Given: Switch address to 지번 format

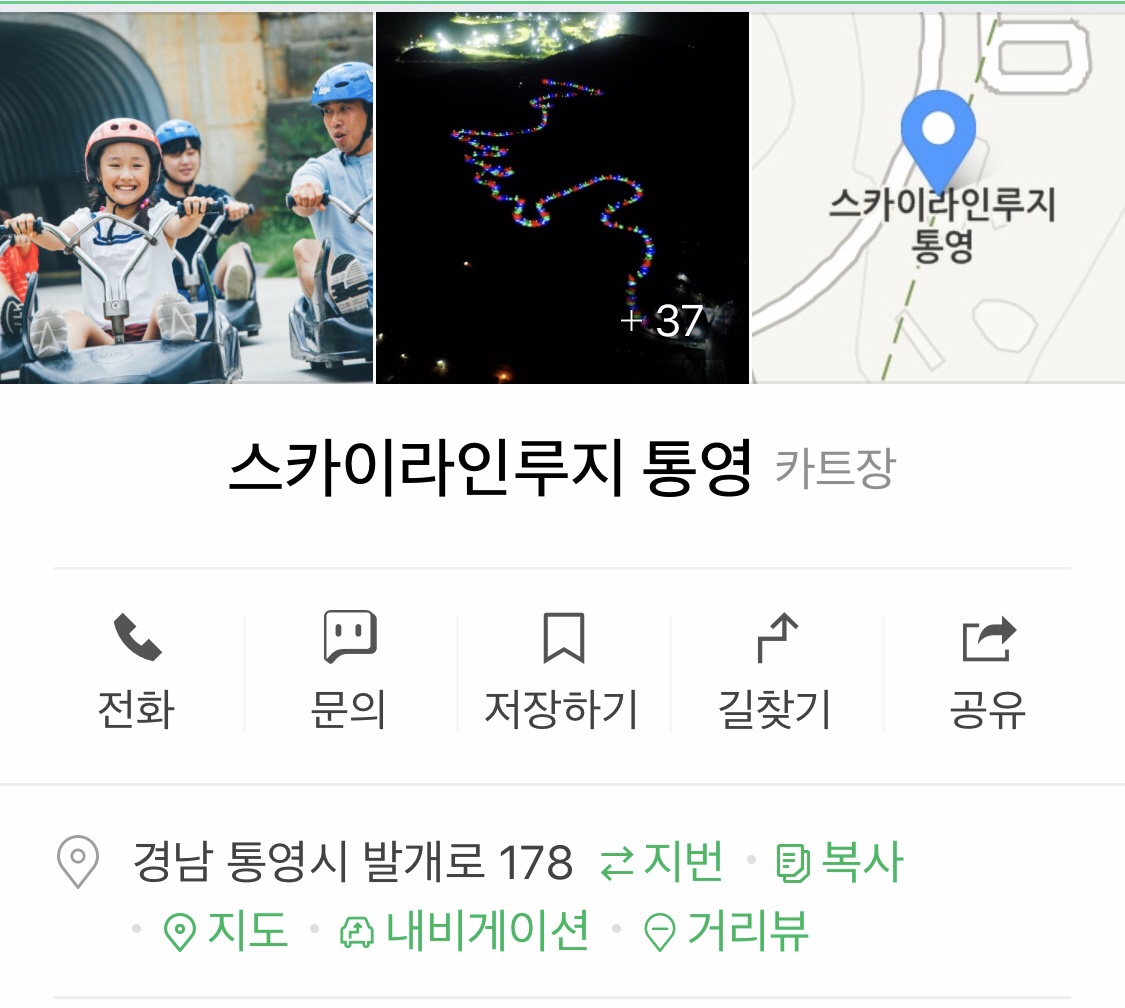Looking at the screenshot, I should tap(662, 862).
